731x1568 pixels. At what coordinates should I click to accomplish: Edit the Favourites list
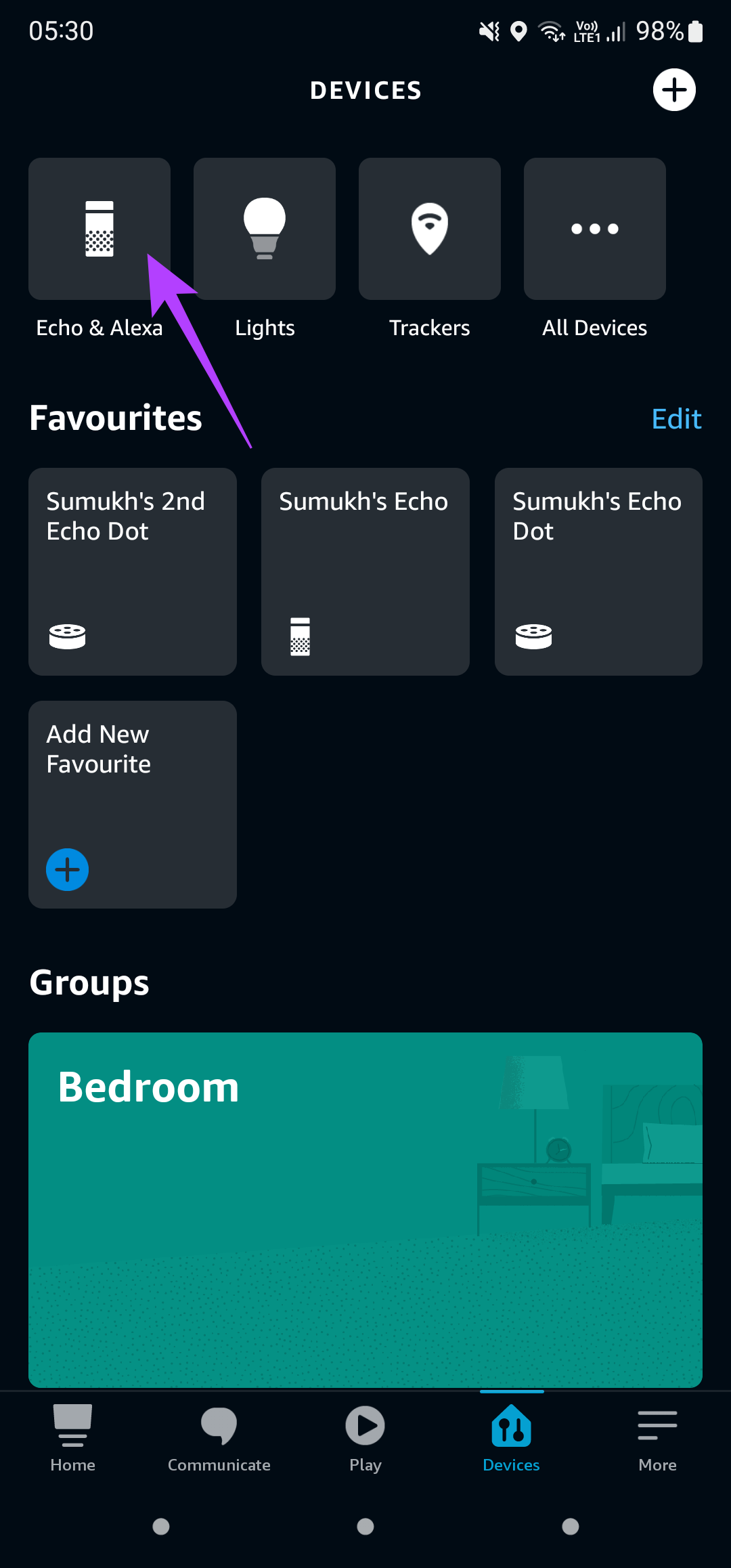[x=676, y=419]
